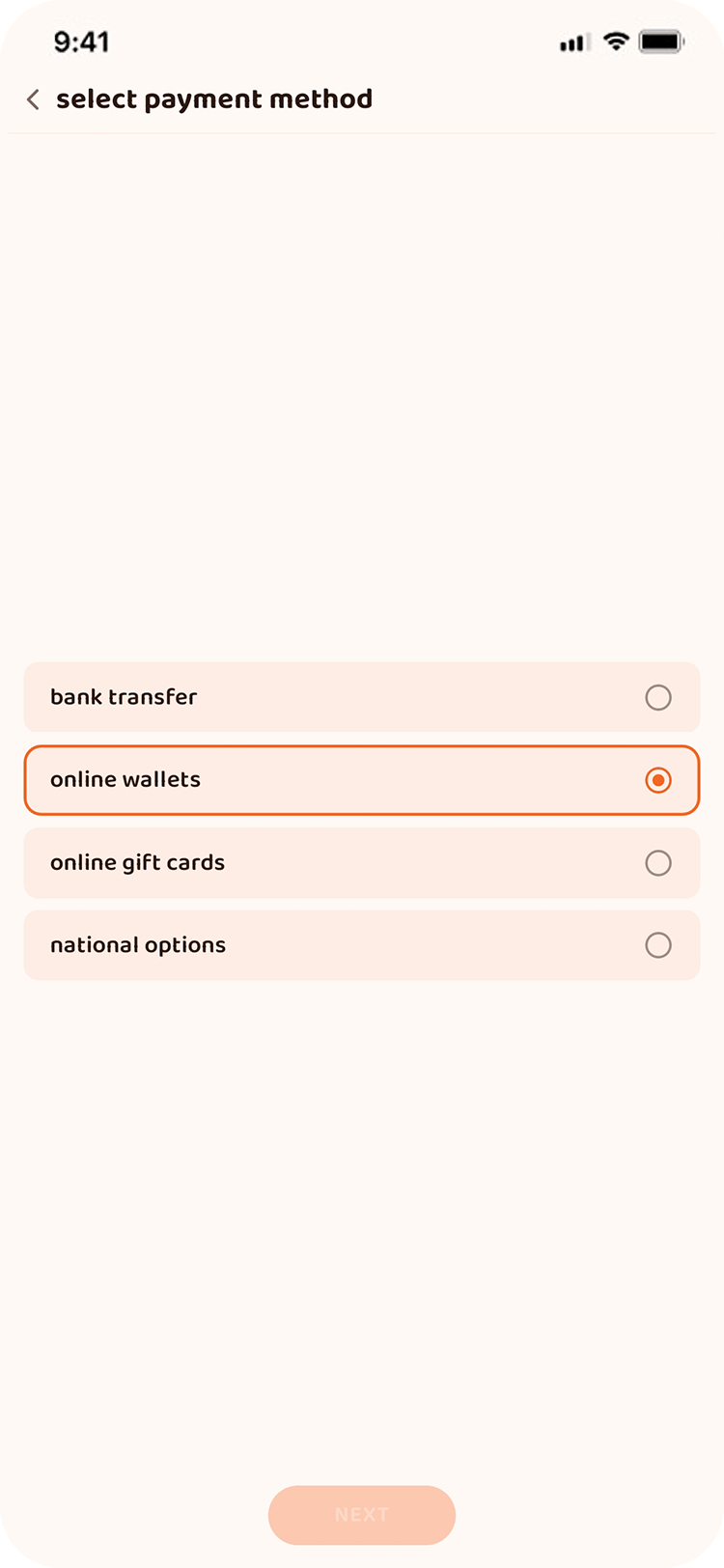Tap the NEXT button

point(362,1515)
